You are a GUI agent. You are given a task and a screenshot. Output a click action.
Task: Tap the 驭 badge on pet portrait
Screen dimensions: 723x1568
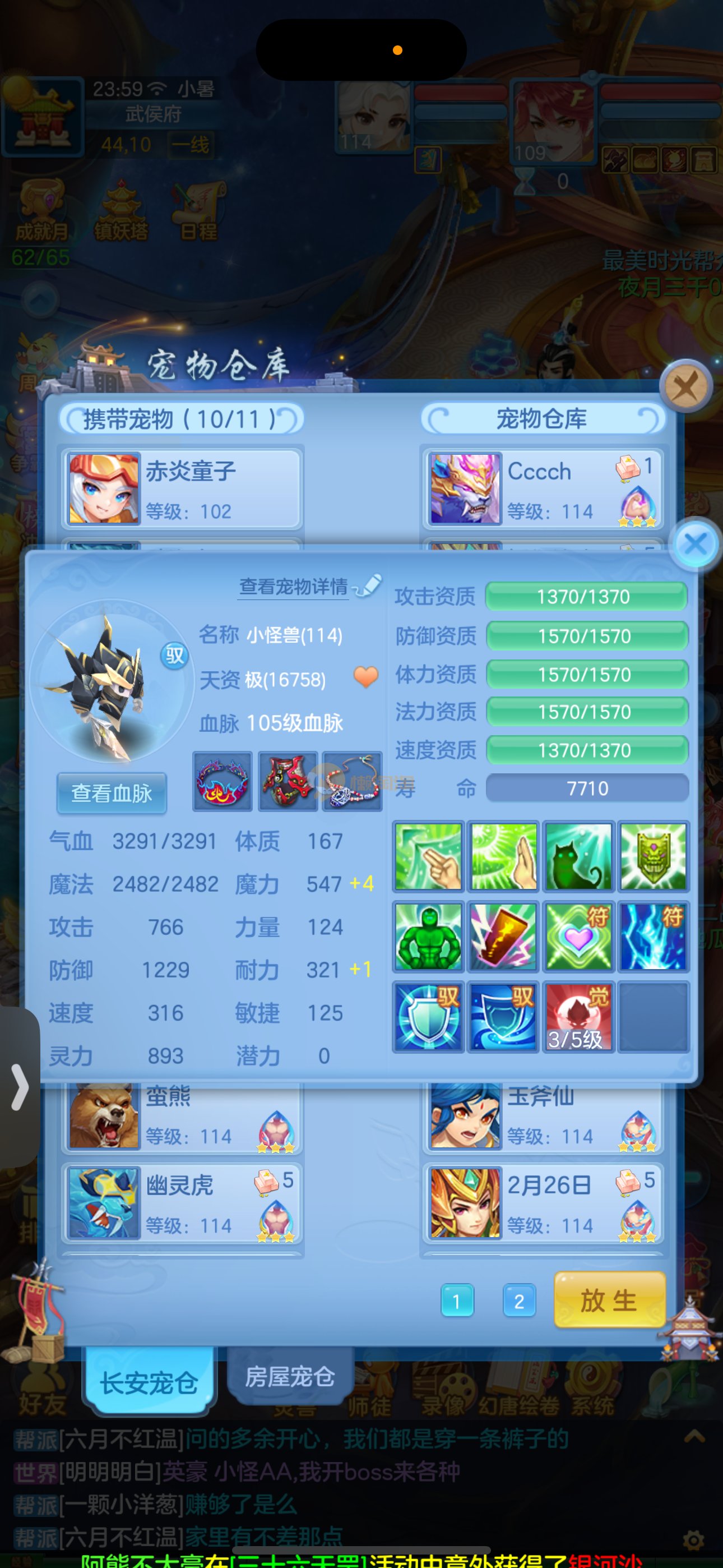coord(174,656)
